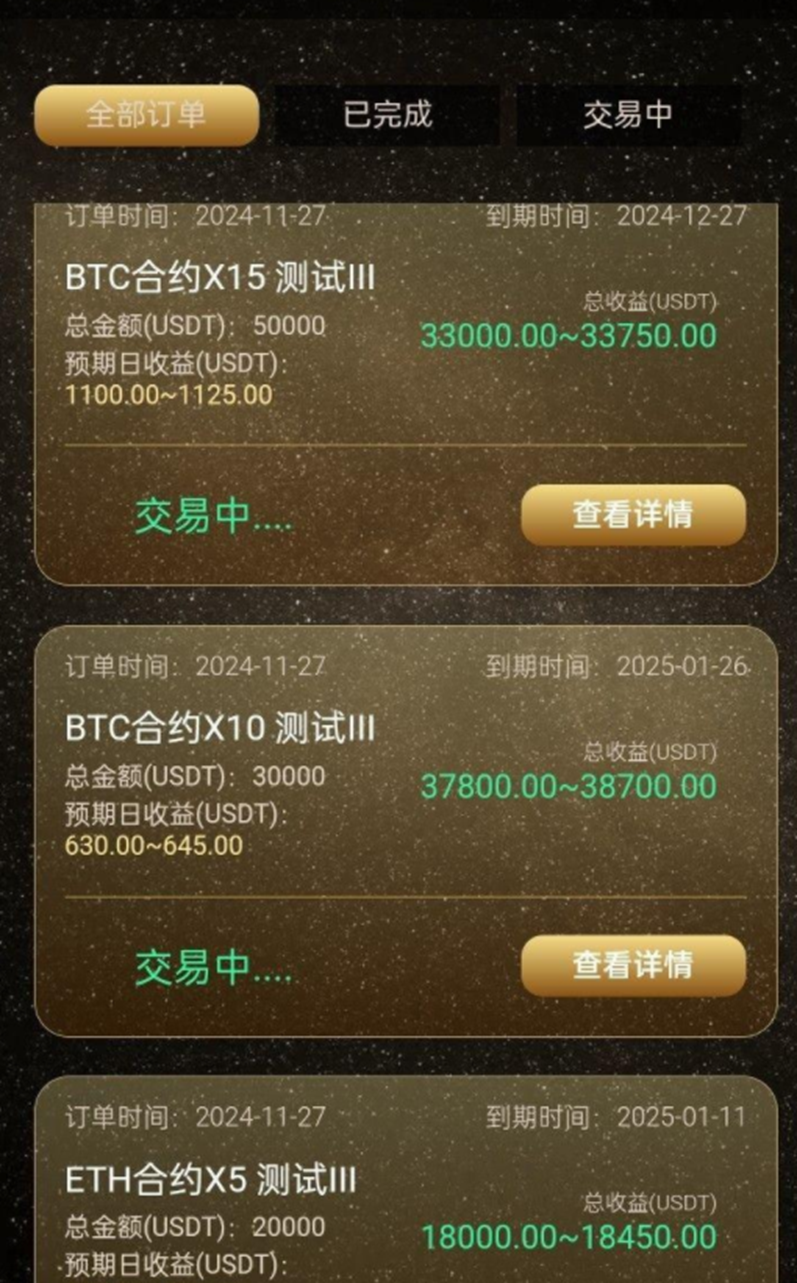Image resolution: width=797 pixels, height=1283 pixels.
Task: Switch to the 已完成 tab
Action: pyautogui.click(x=387, y=115)
